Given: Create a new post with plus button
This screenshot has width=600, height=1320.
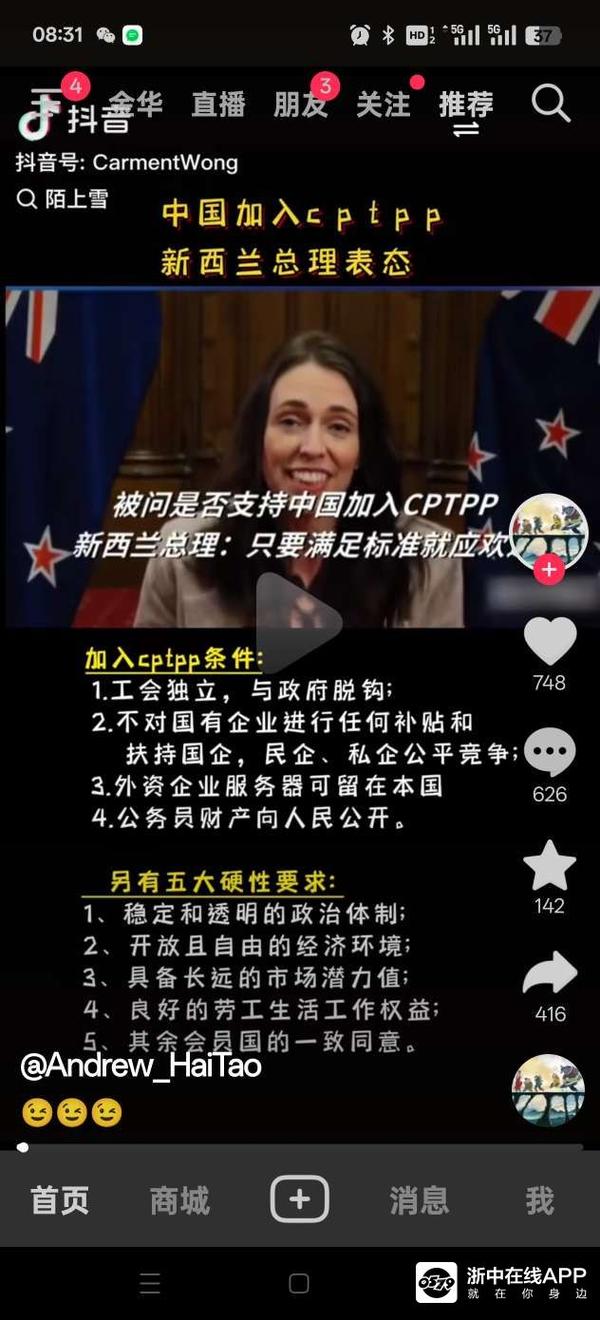Looking at the screenshot, I should (299, 1198).
